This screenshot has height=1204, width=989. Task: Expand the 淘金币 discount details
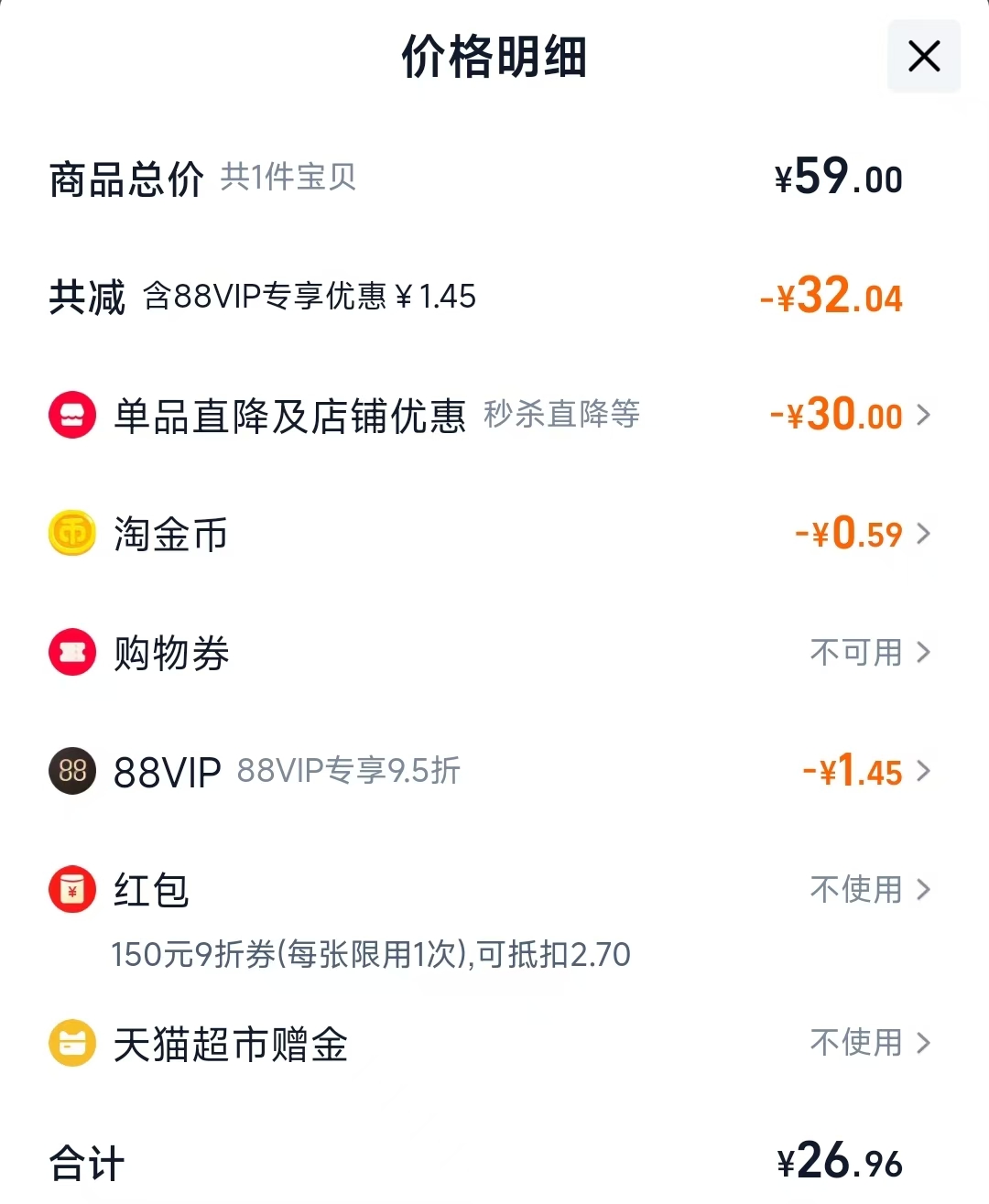point(925,534)
